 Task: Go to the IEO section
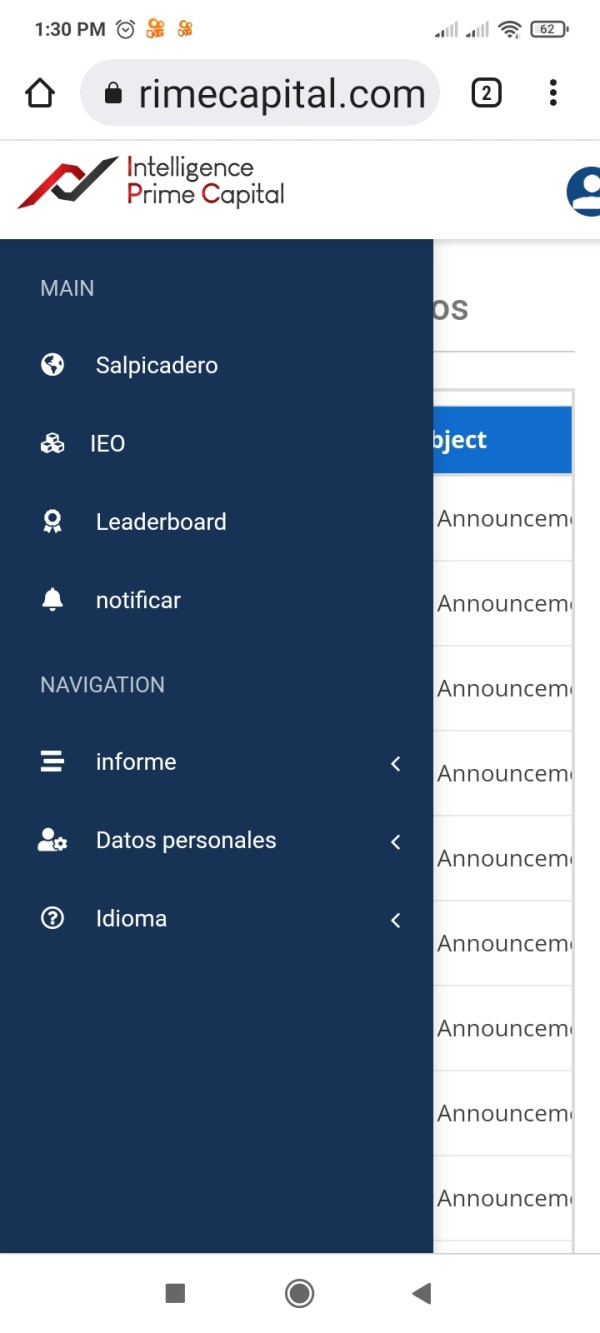click(216, 444)
